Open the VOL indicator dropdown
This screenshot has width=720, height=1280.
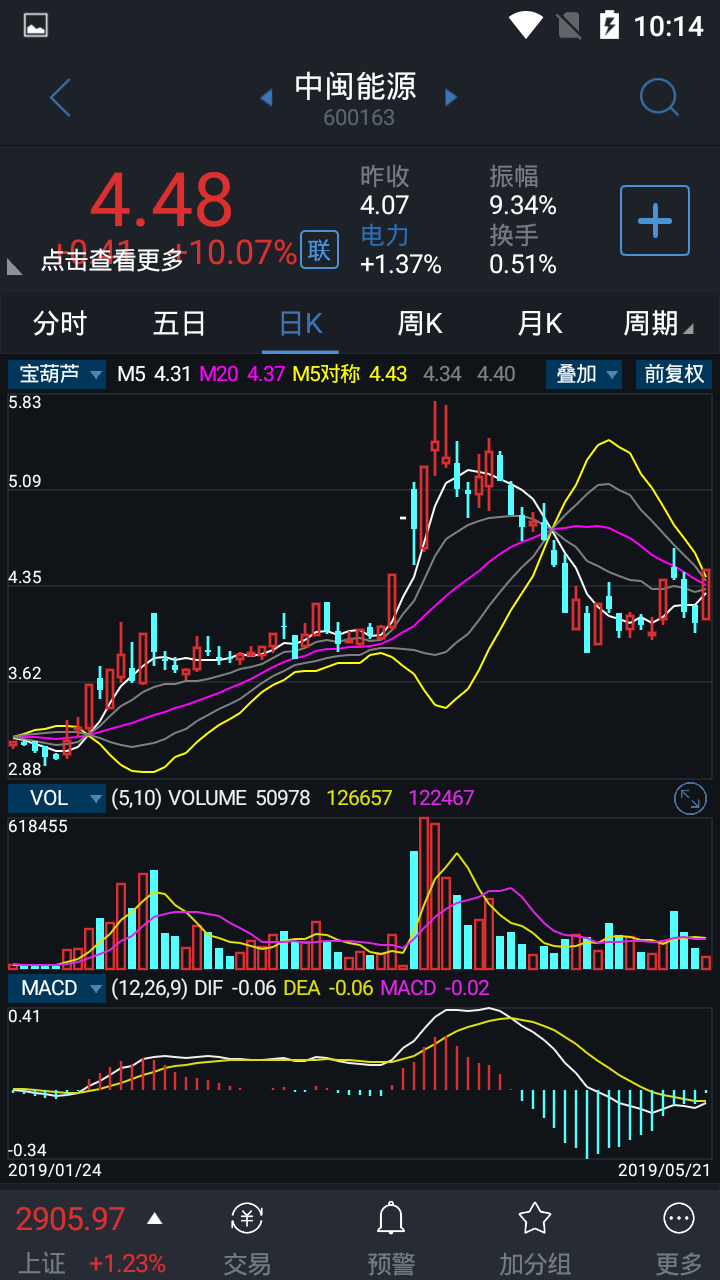tap(57, 797)
